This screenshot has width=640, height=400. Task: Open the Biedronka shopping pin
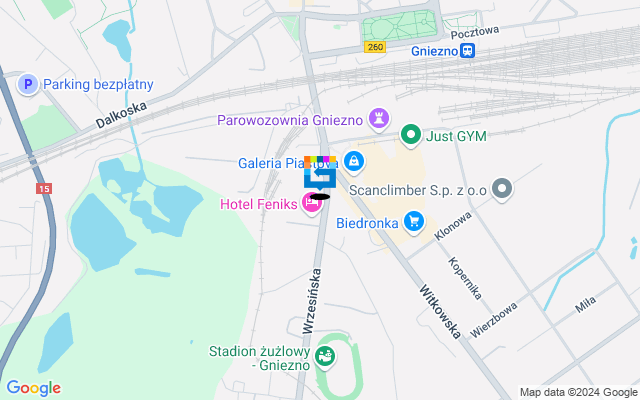click(414, 222)
